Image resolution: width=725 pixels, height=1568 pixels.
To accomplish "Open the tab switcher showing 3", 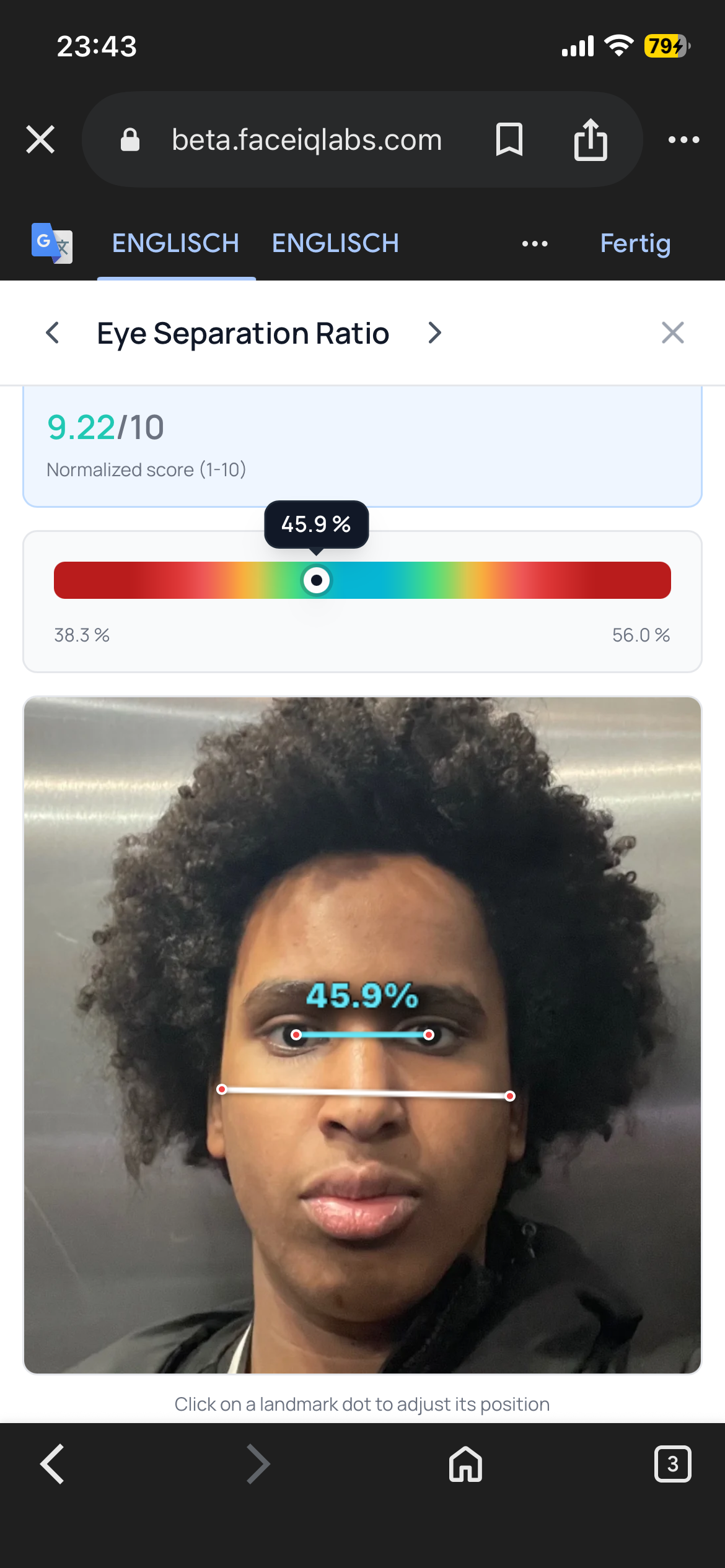I will [672, 1464].
